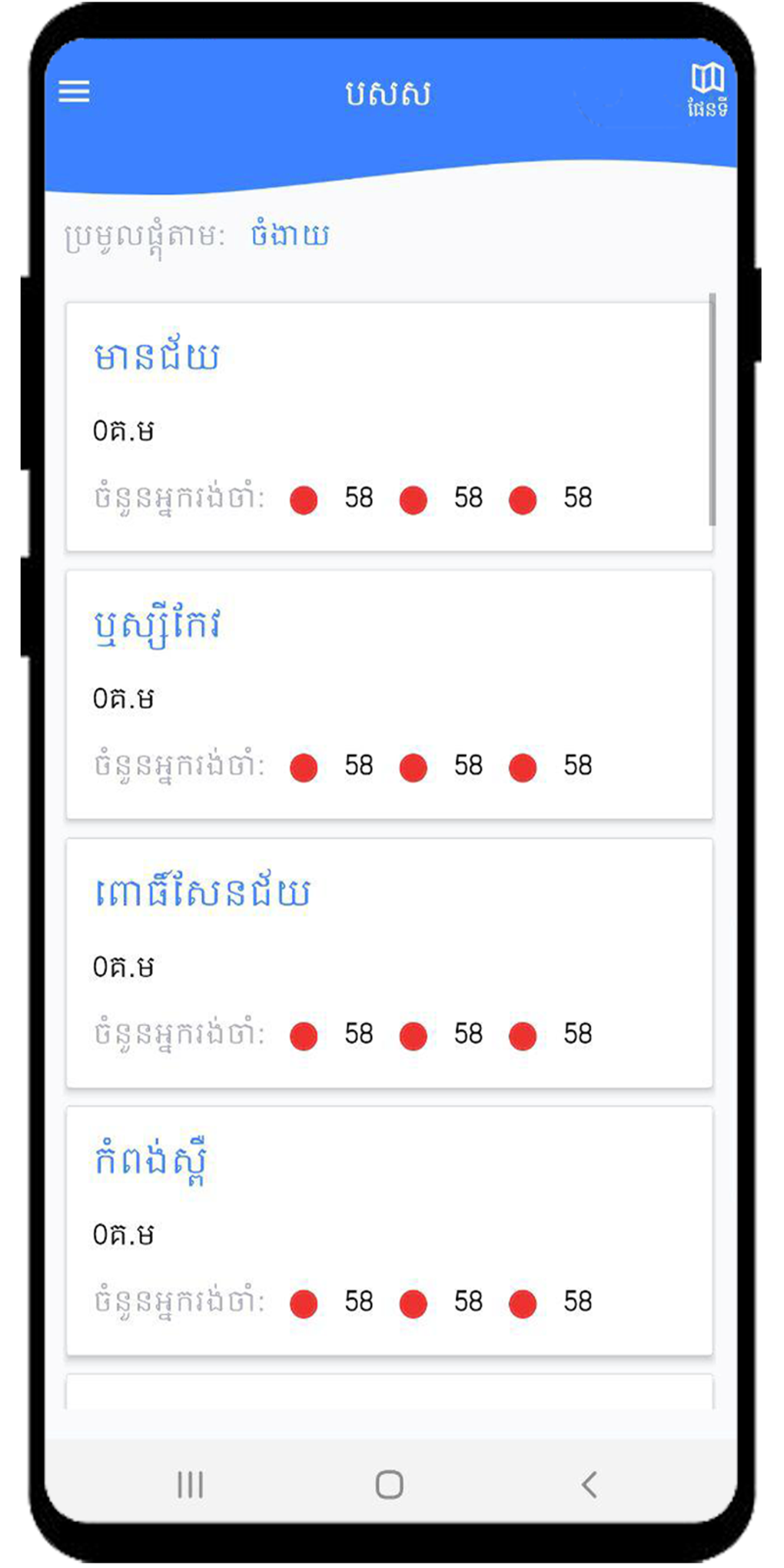784x1568 pixels.
Task: Open the hamburger drawer menu
Action: click(75, 91)
